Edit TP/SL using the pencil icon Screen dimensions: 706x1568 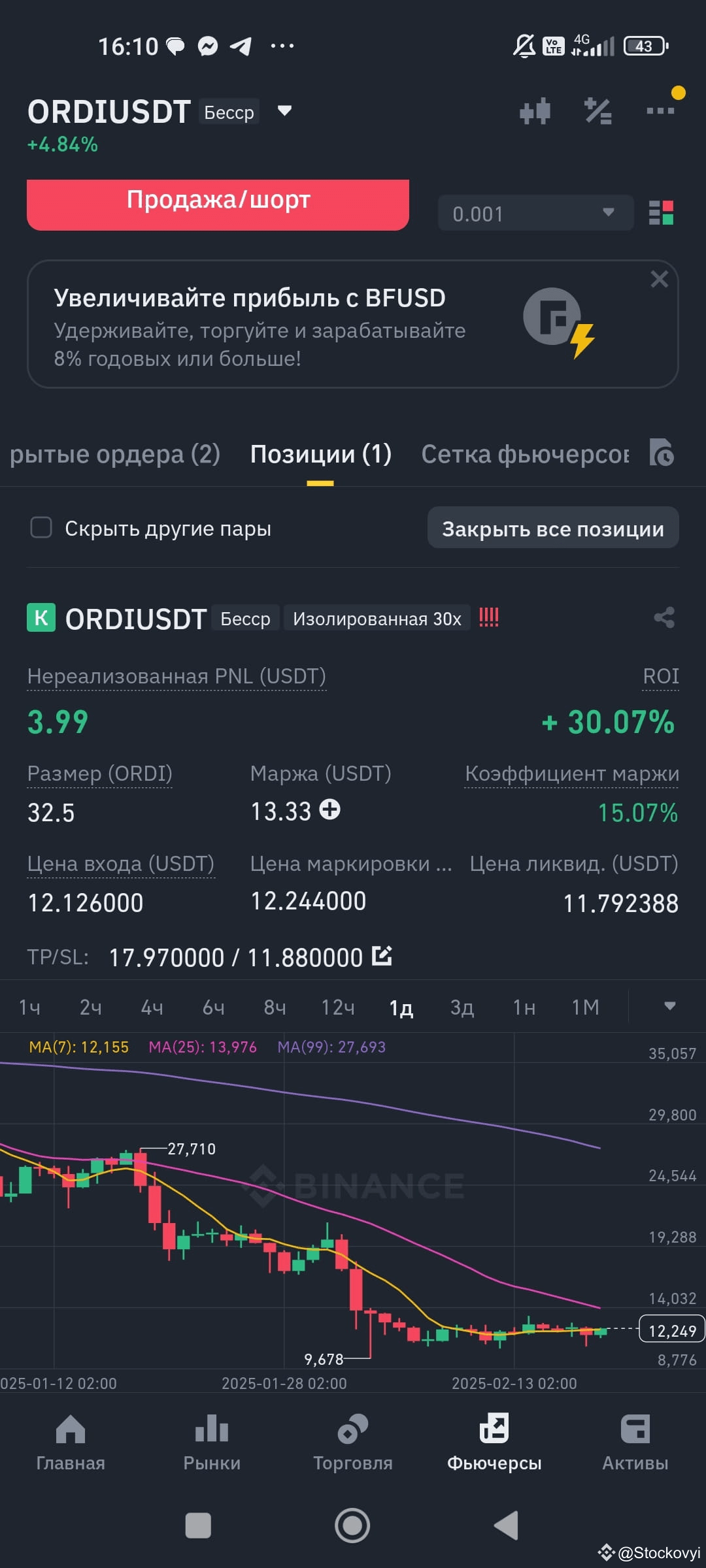[381, 956]
